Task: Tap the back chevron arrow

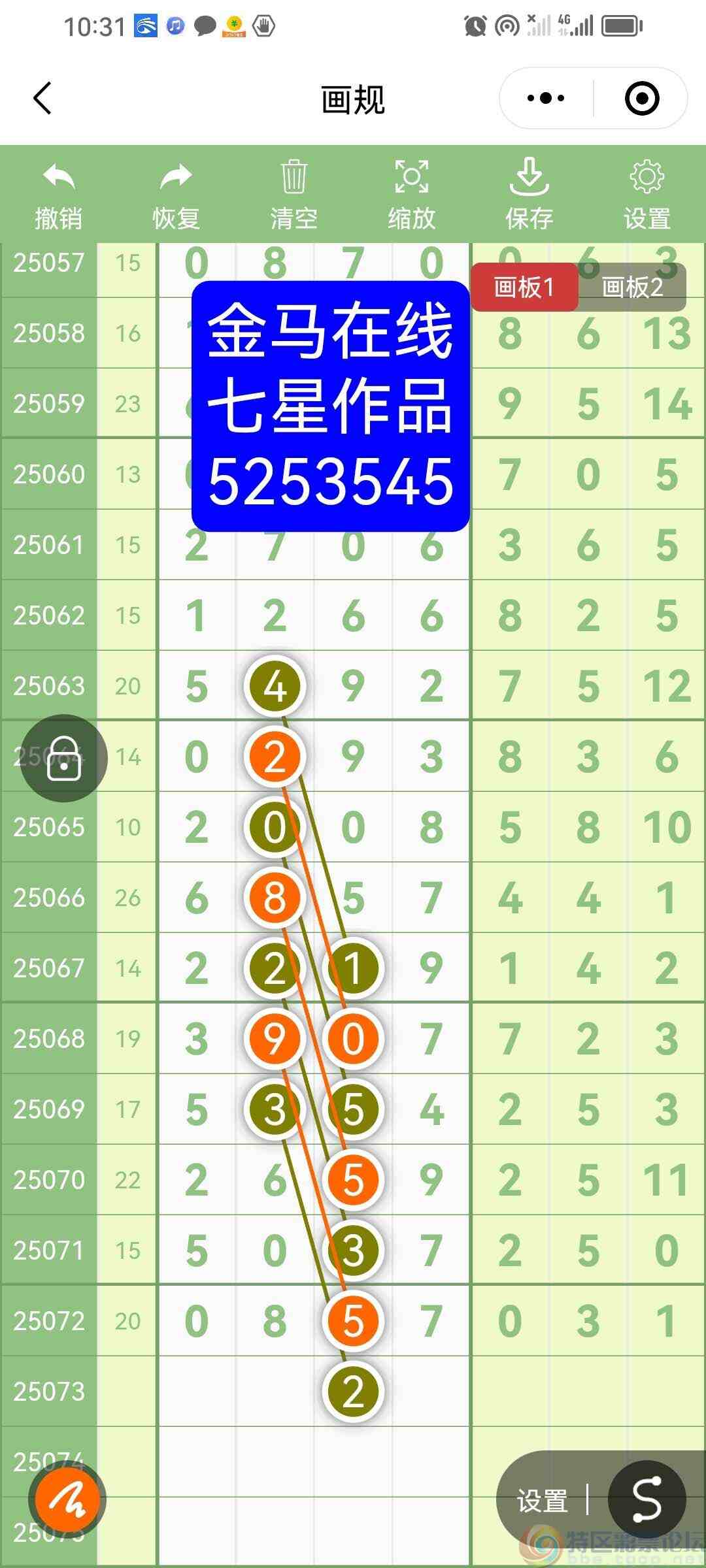Action: (x=42, y=98)
